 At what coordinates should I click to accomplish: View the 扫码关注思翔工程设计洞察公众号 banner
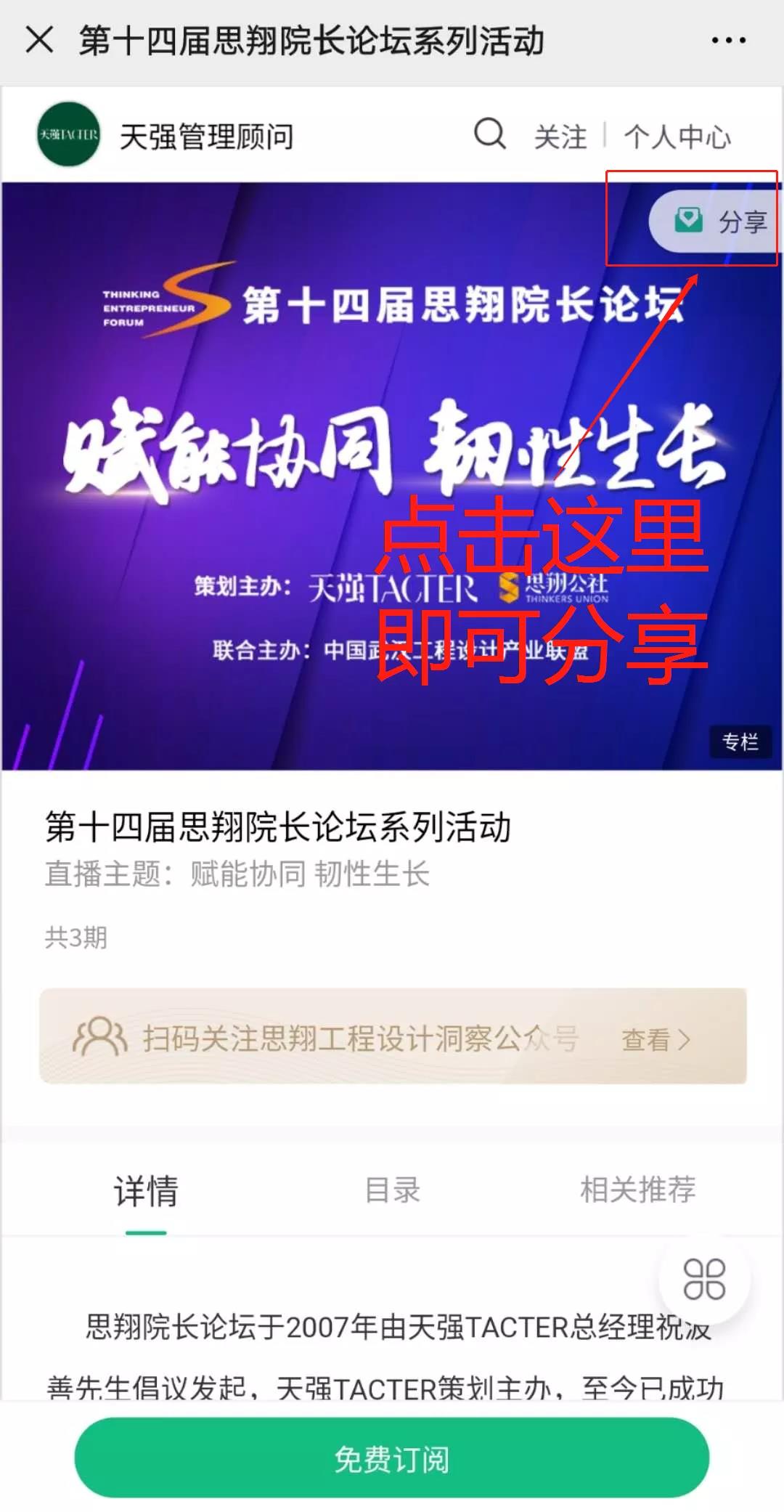point(393,1037)
